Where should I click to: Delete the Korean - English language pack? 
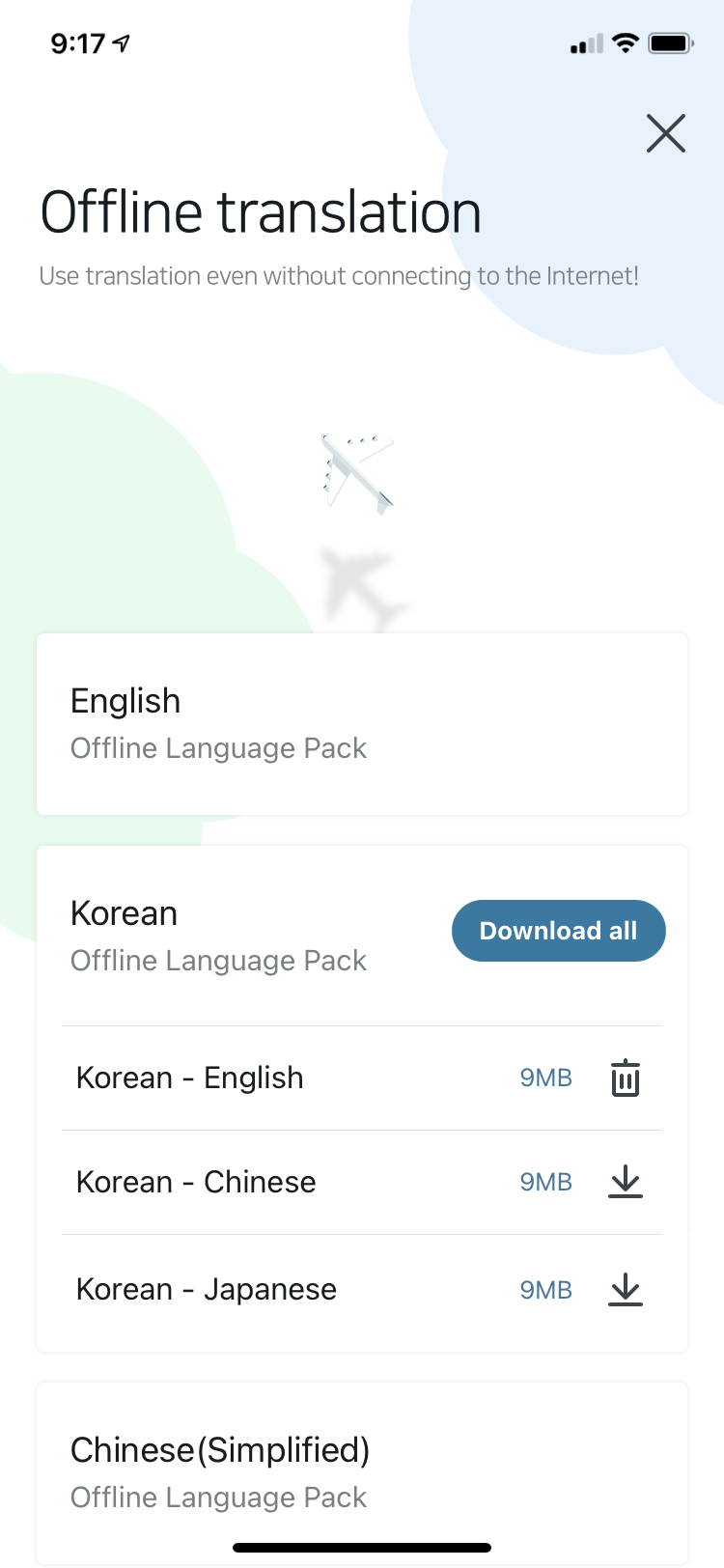coord(626,1078)
